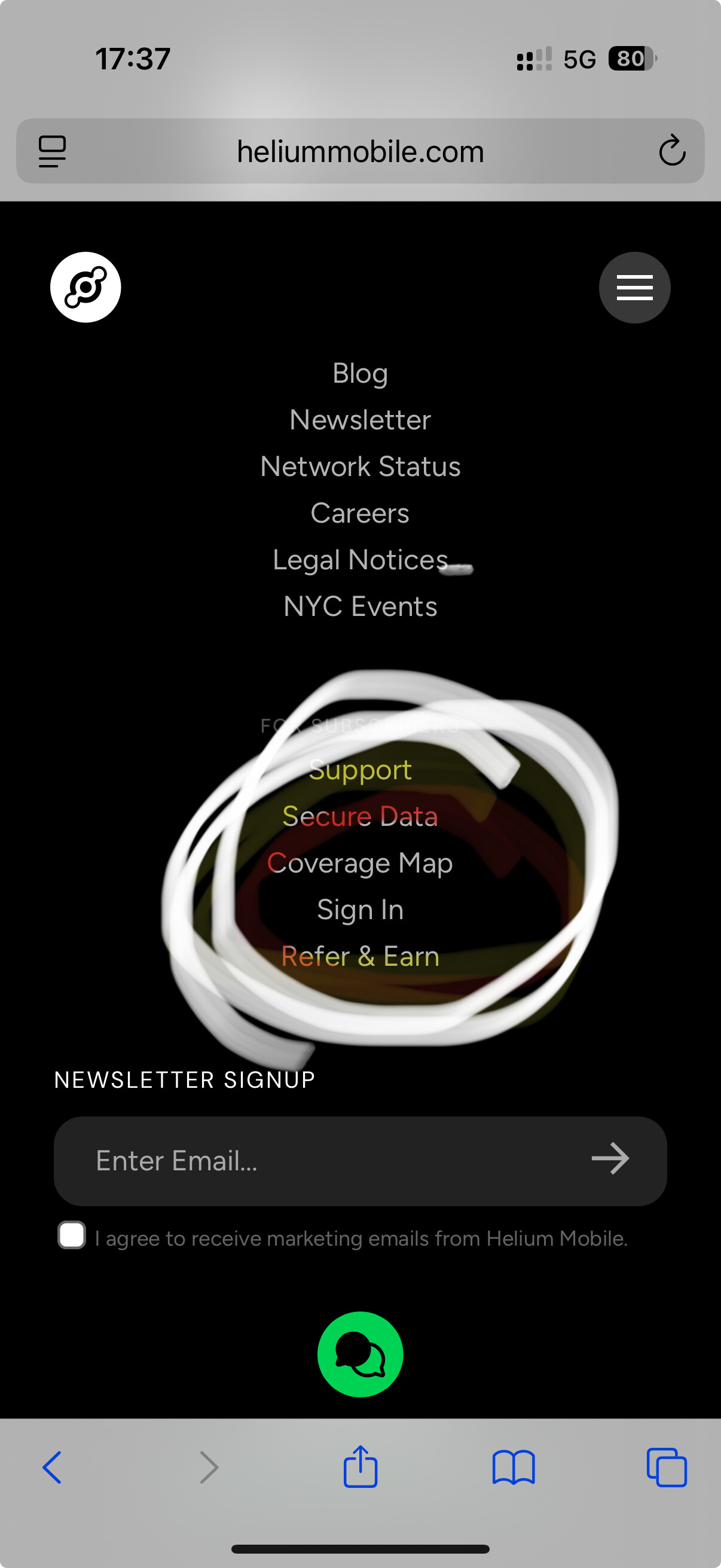Open the hamburger menu button

pyautogui.click(x=634, y=287)
